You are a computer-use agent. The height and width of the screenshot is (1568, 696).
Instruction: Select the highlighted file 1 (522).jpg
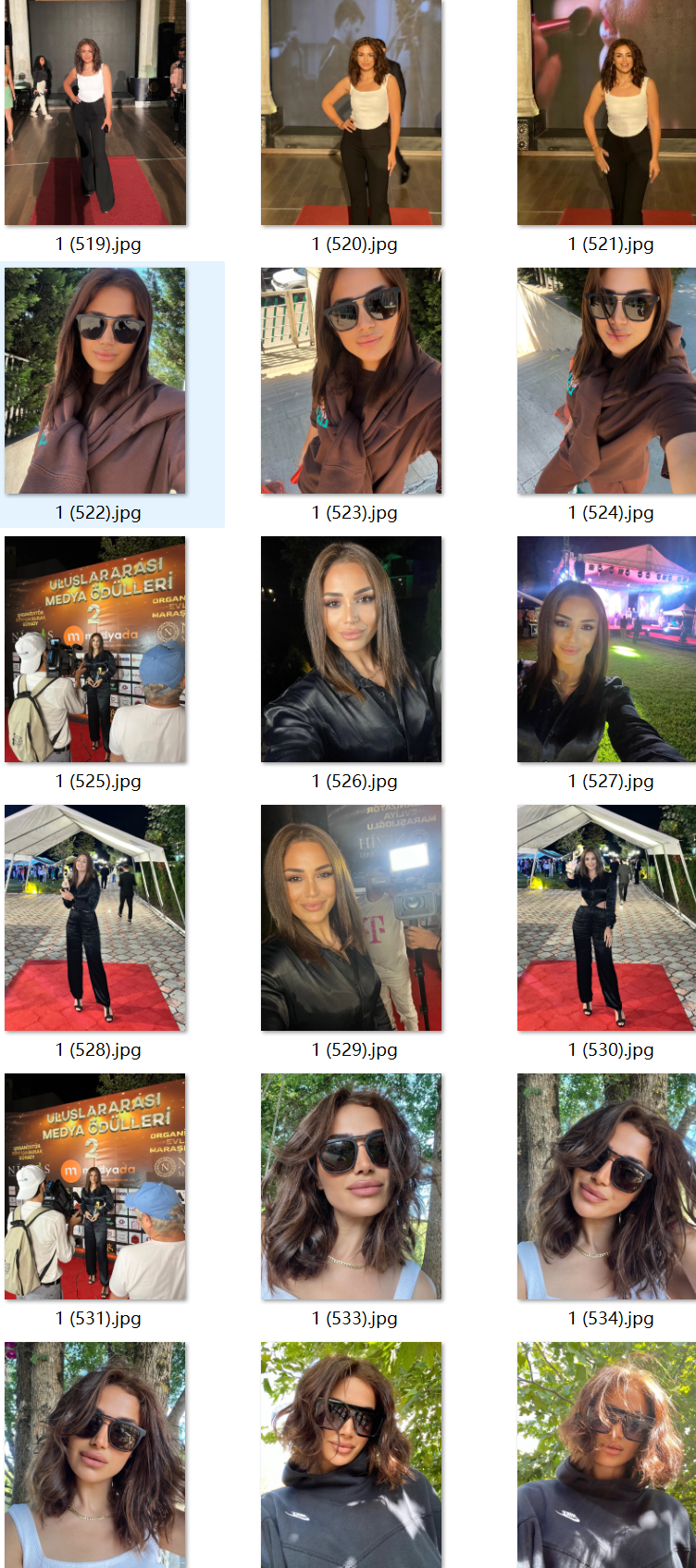point(95,381)
